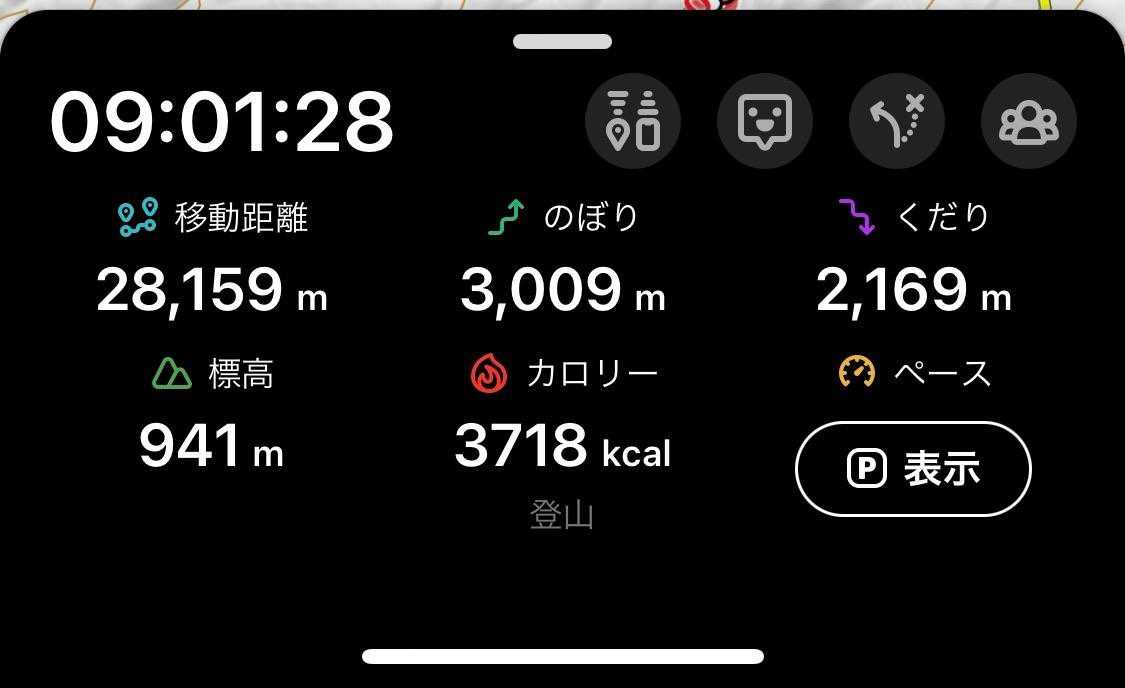Screen dimensions: 1125x688
Task: Open the course landmarks icon
Action: (x=633, y=121)
